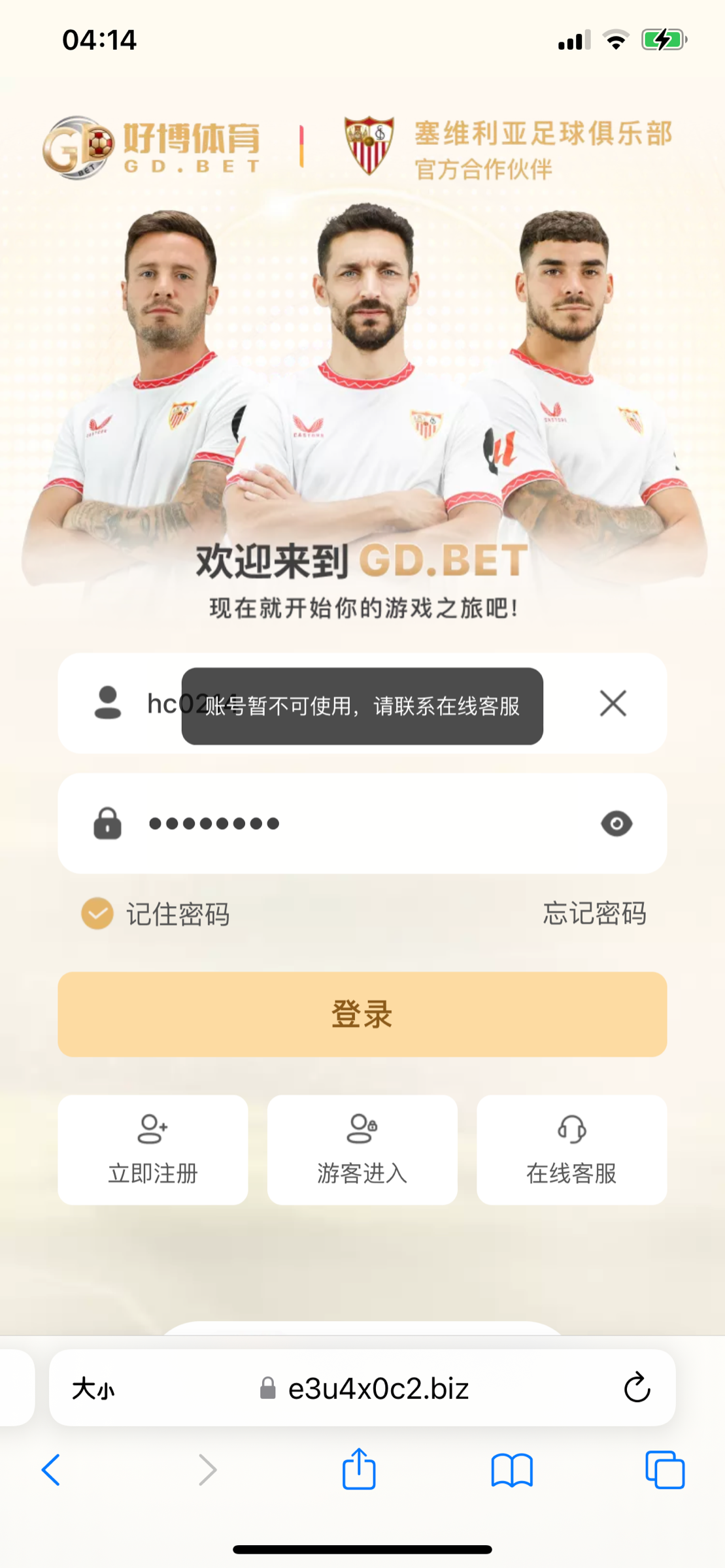Reload the page in Safari
This screenshot has width=725, height=1568.
(637, 1388)
